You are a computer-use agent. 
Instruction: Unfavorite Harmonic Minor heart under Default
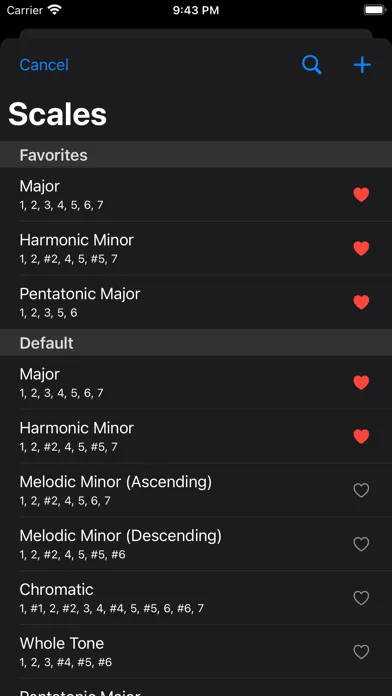click(361, 436)
